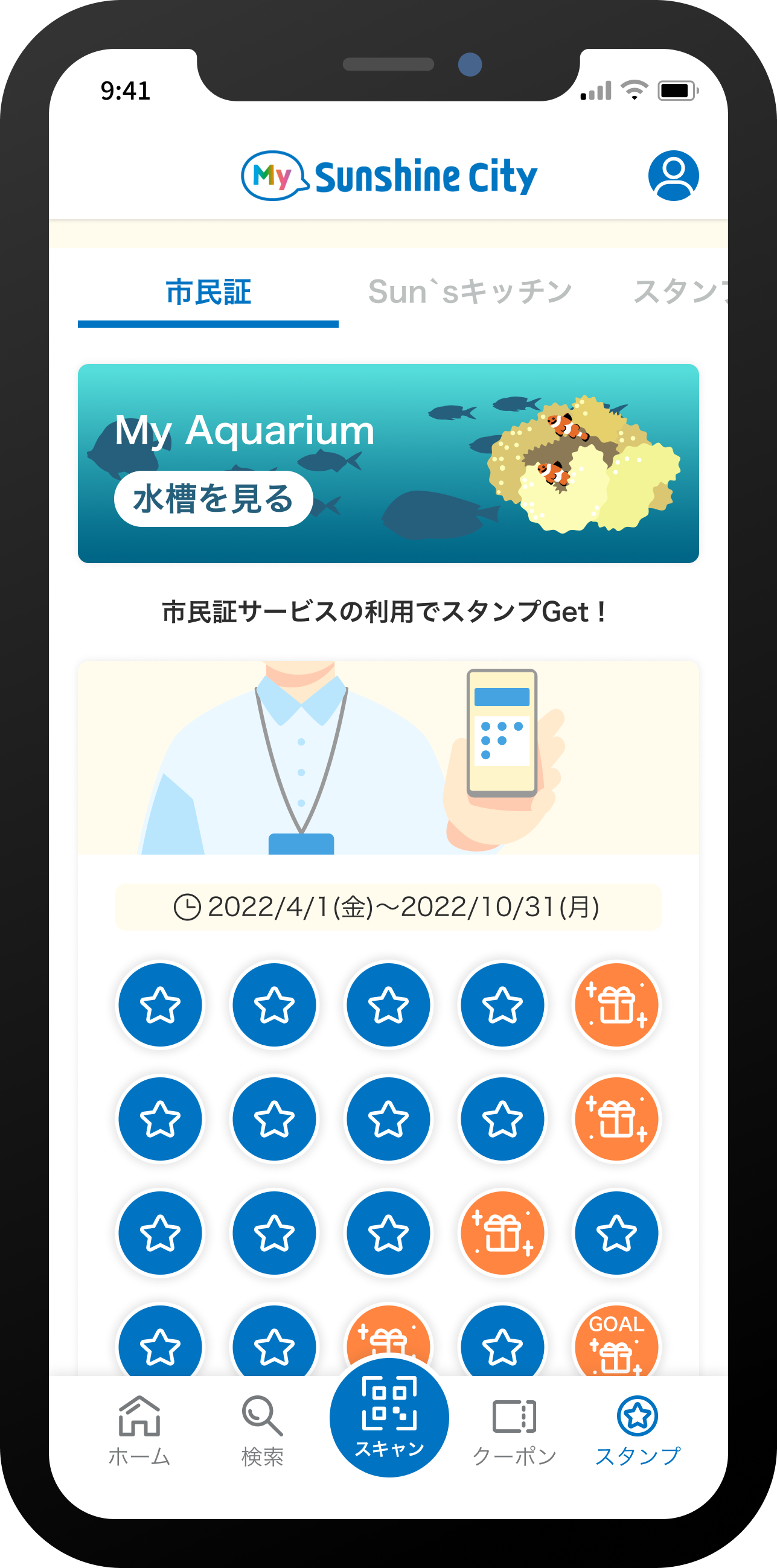This screenshot has height=1568, width=777.
Task: Launch the スキャン QR scanner
Action: point(389,1417)
